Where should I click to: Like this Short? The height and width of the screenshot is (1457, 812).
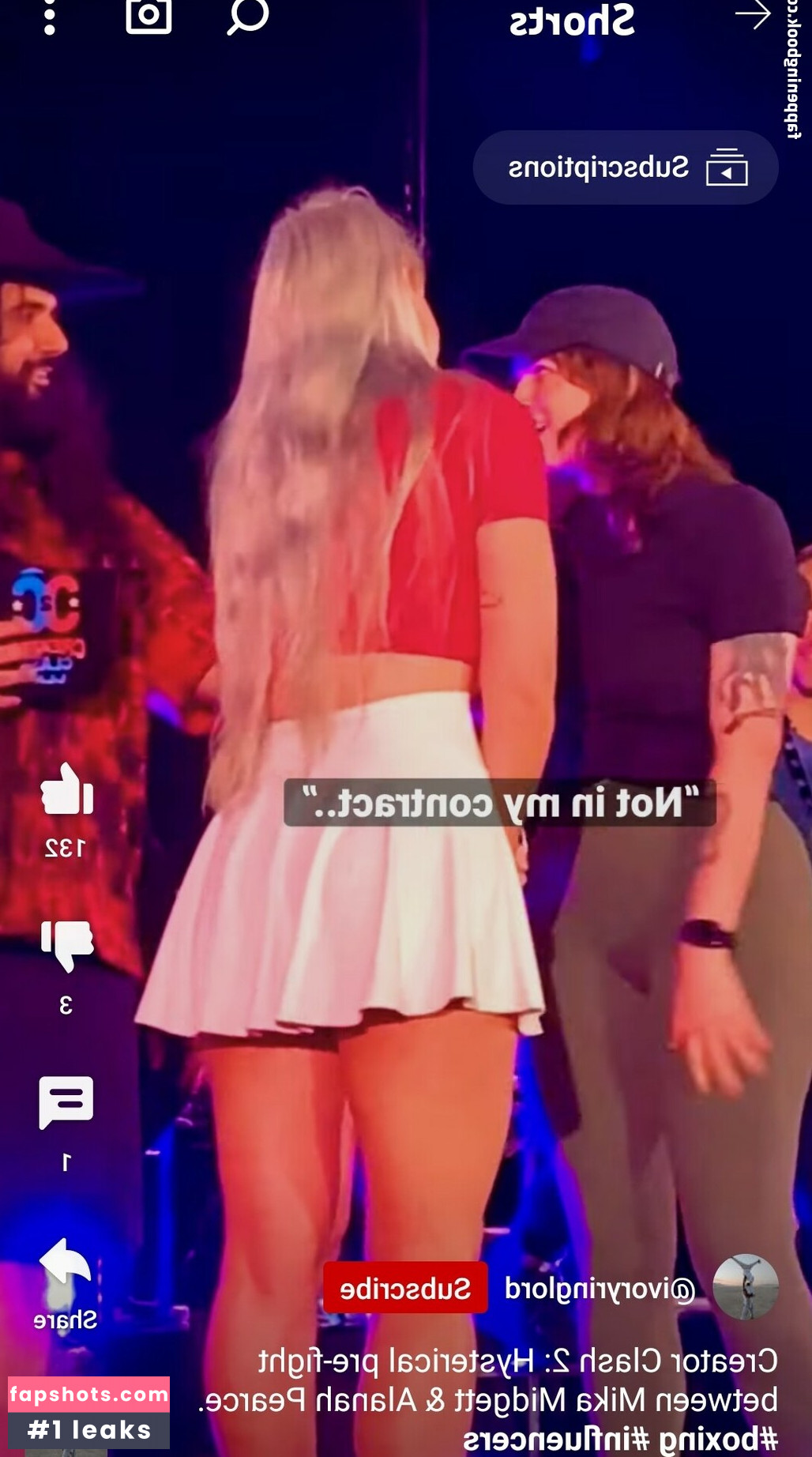pos(66,789)
